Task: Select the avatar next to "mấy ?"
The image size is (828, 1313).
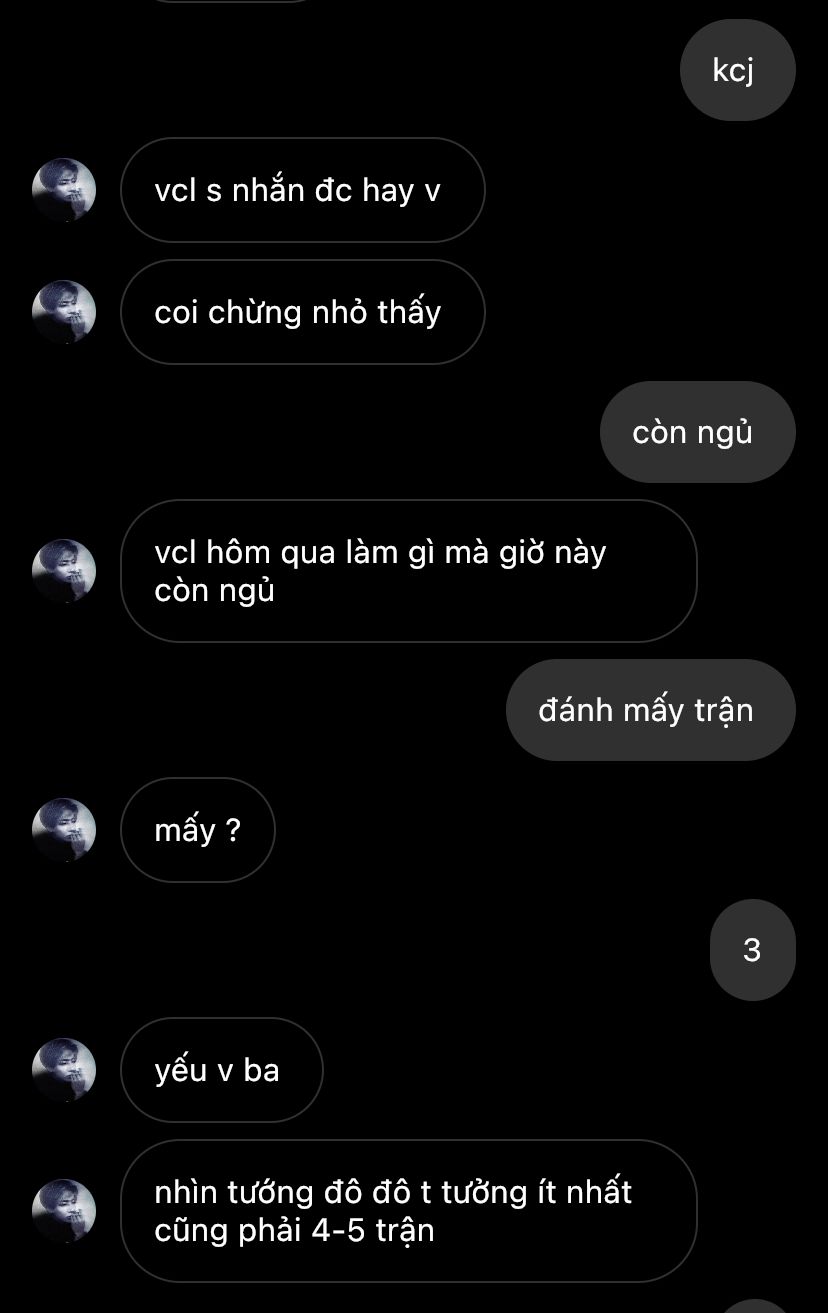Action: click(x=64, y=830)
